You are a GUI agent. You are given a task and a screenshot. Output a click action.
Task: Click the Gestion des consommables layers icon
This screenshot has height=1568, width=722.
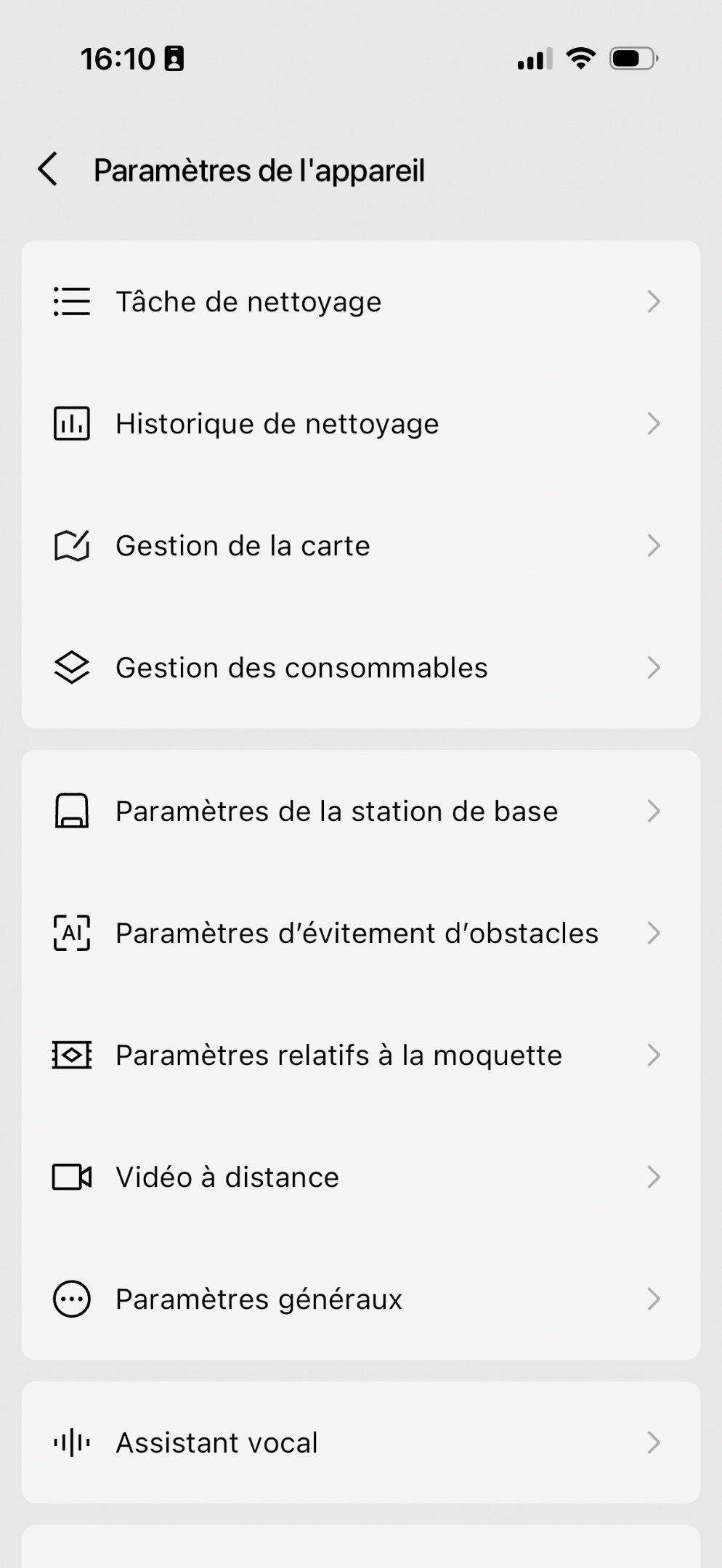point(71,667)
